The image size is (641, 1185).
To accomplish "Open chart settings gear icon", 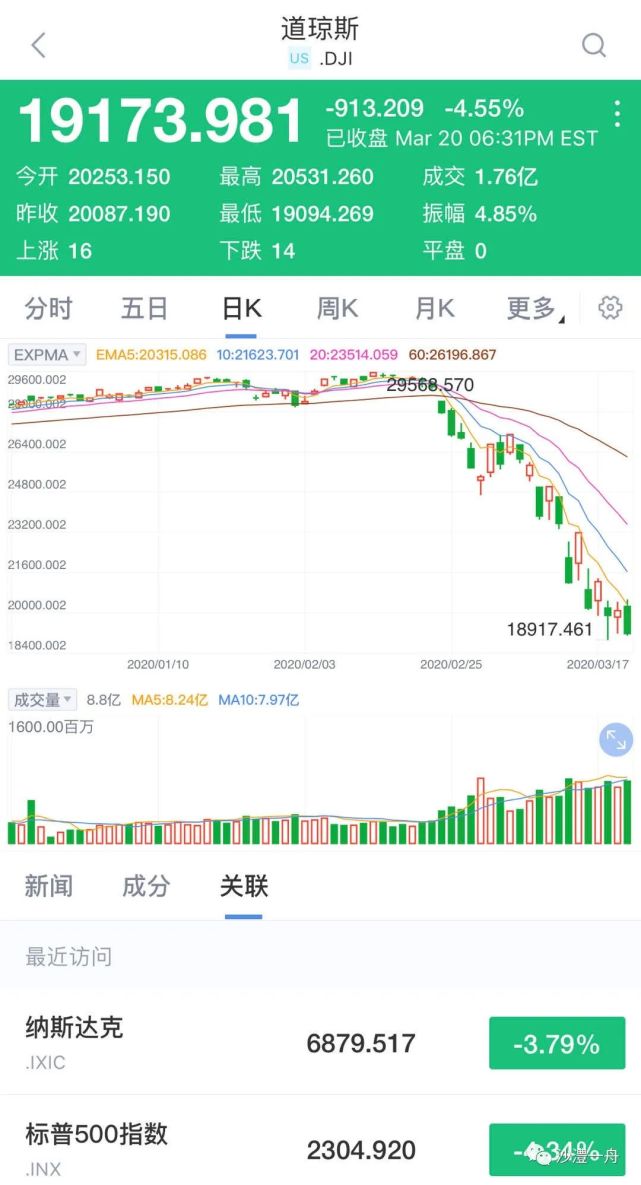I will pyautogui.click(x=610, y=308).
